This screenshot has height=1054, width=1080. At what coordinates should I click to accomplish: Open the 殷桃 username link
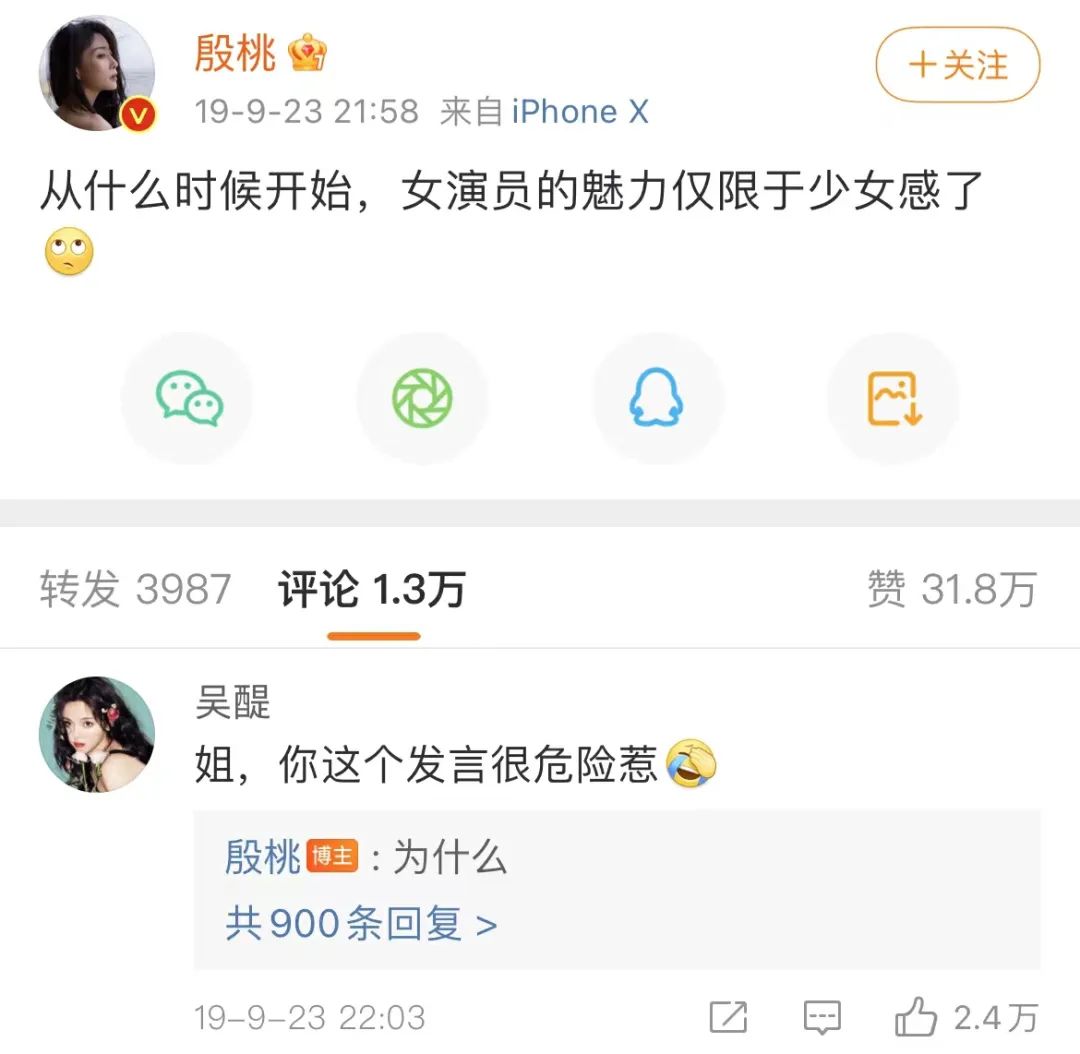[x=235, y=51]
